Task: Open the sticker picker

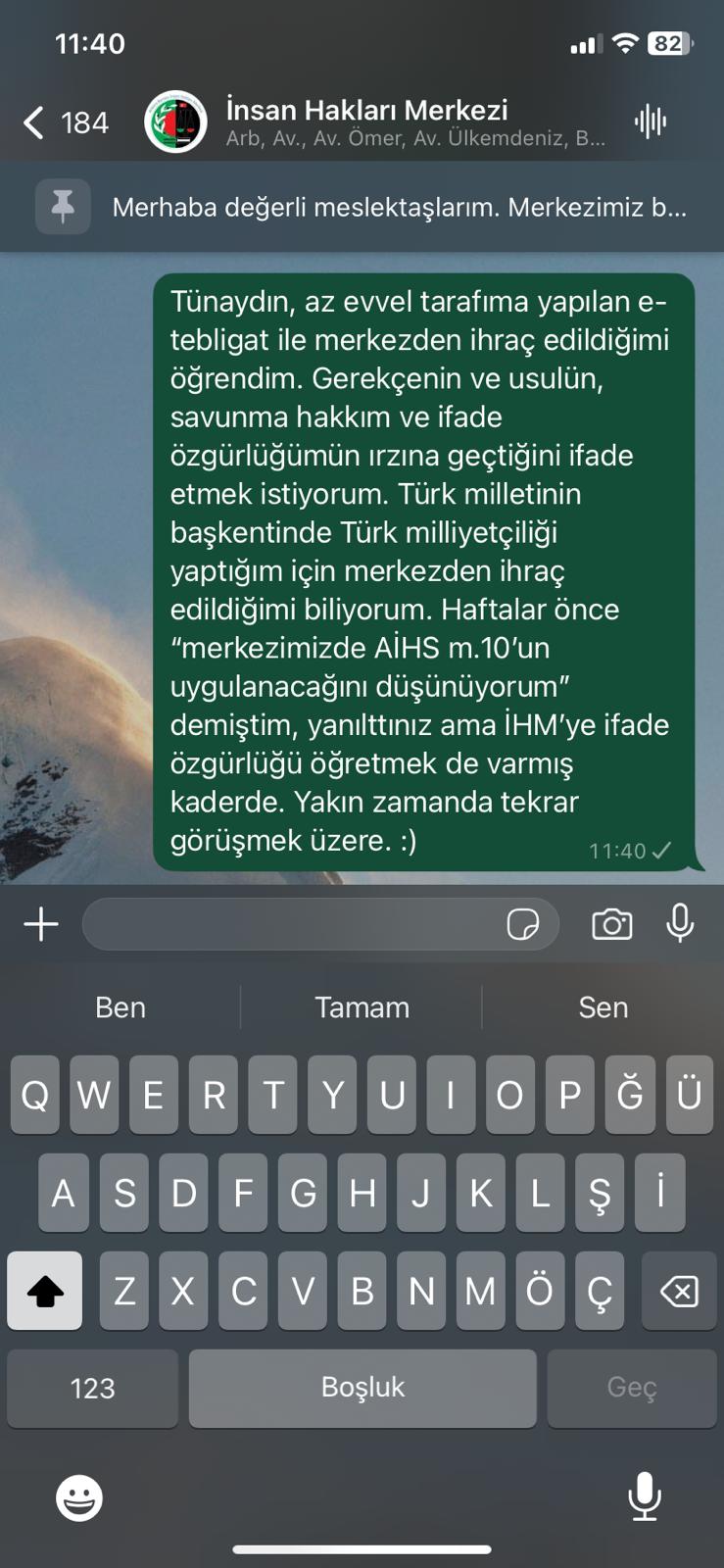Action: [523, 924]
